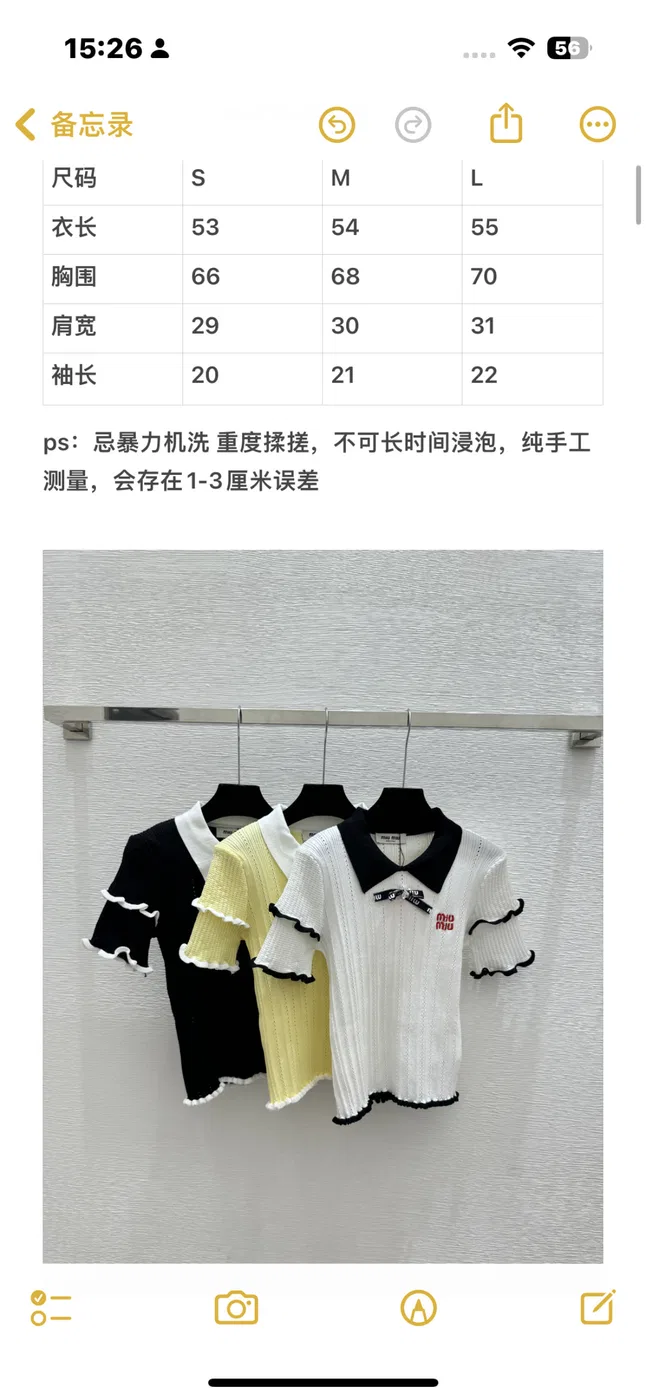The height and width of the screenshot is (1400, 646).
Task: Go back to the 备忘录 notes list
Action: pos(74,125)
